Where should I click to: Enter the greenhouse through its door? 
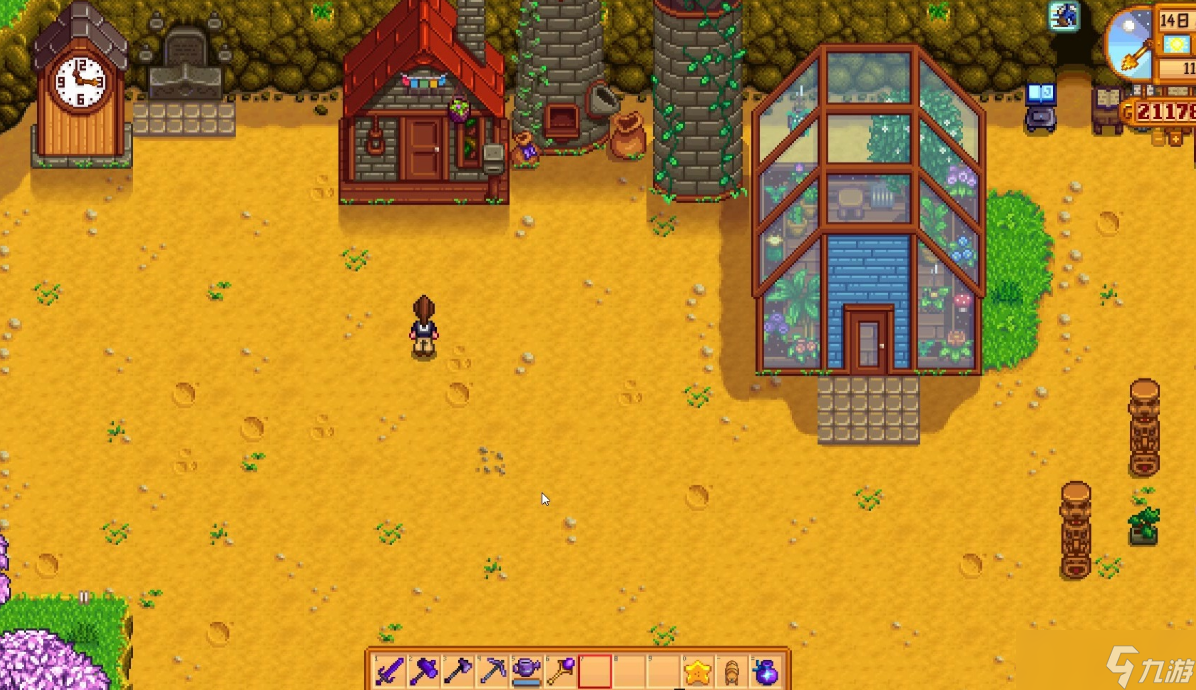coord(868,341)
